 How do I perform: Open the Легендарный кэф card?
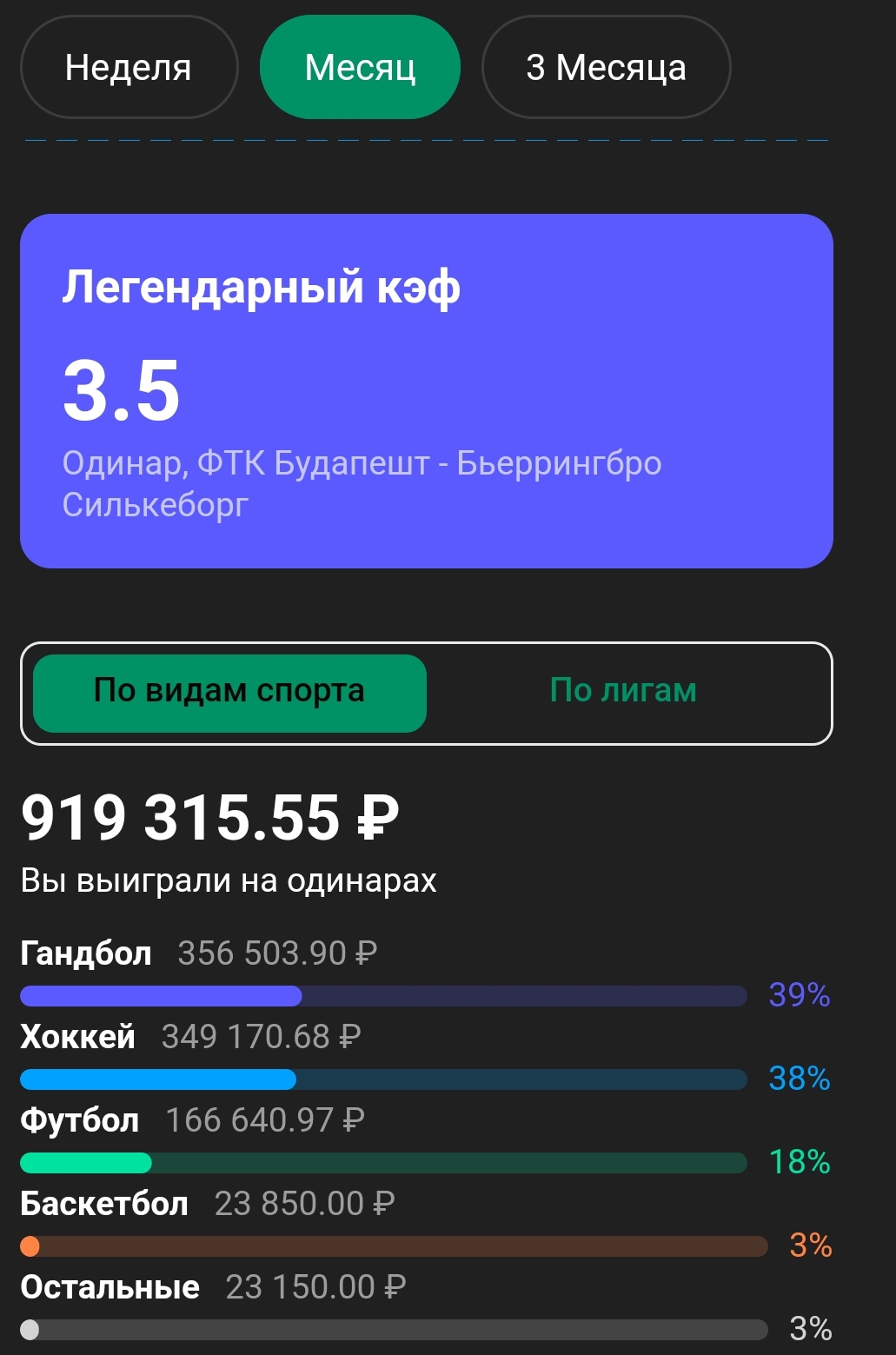tap(426, 391)
